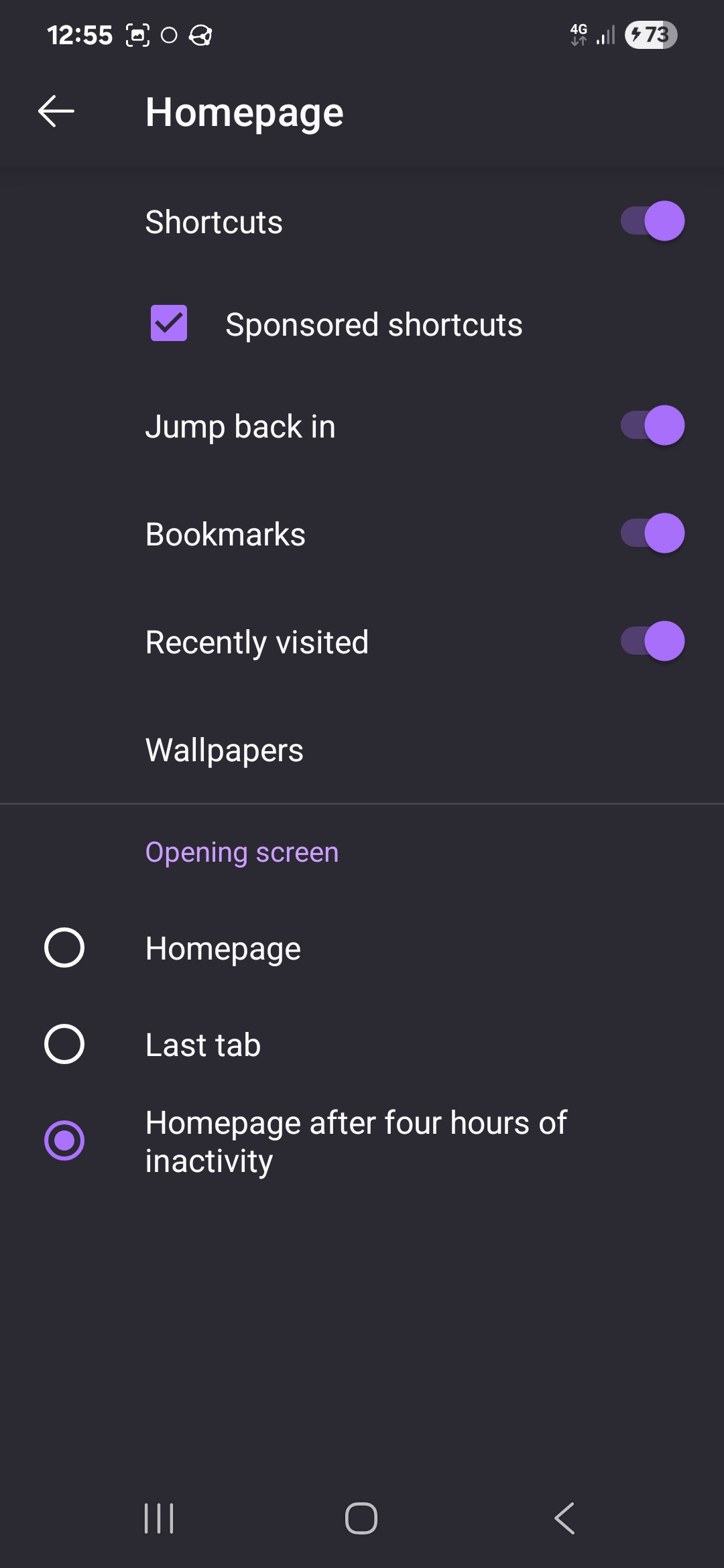Select Homepage after four hours of inactivity

(x=64, y=1140)
